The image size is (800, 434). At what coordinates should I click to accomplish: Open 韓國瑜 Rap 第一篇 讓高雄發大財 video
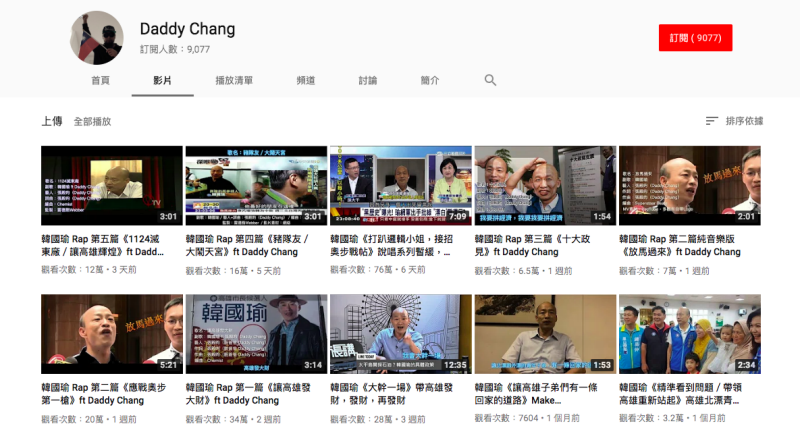tap(255, 334)
